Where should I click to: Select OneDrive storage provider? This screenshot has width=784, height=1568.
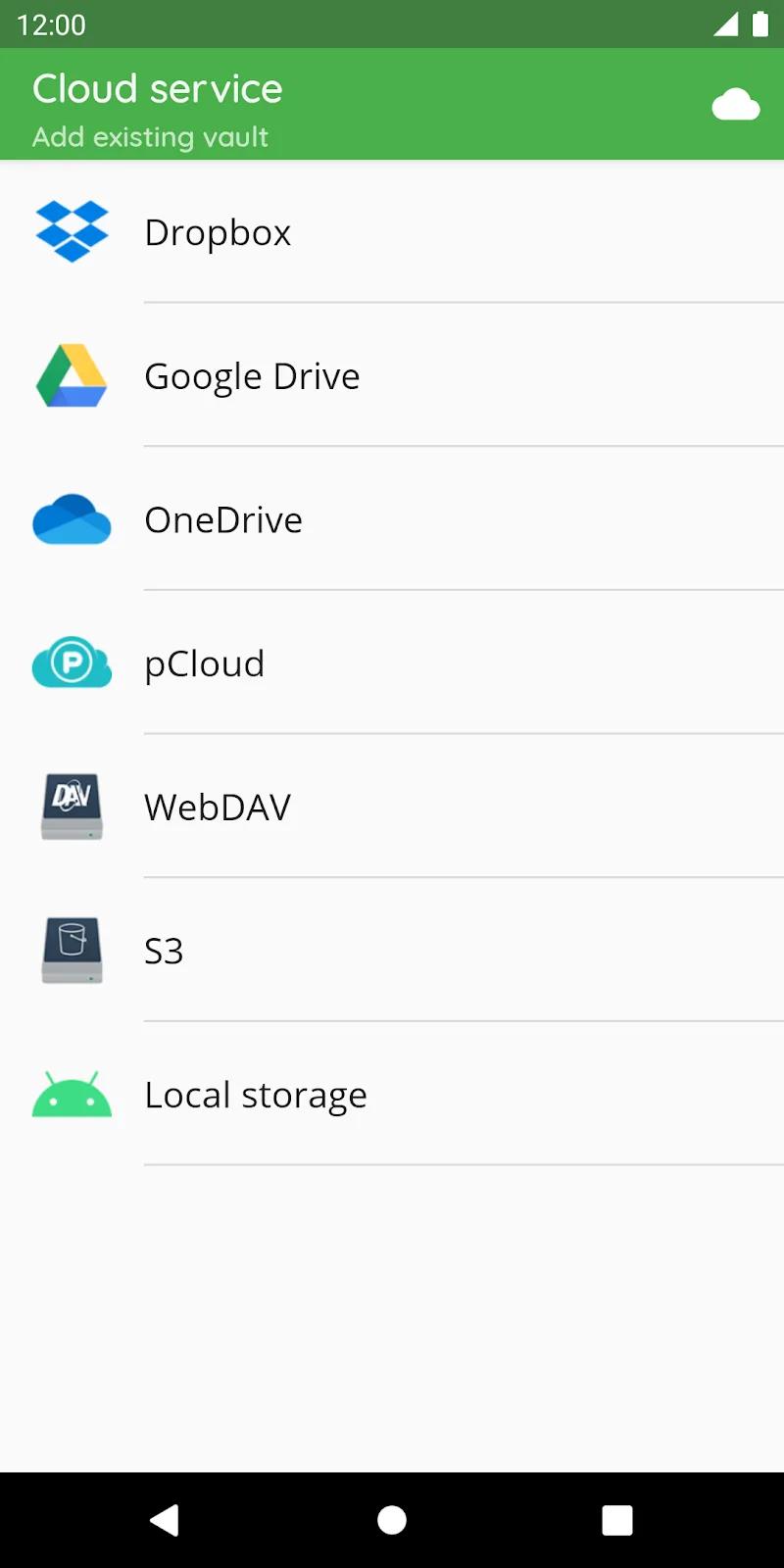[x=223, y=519]
